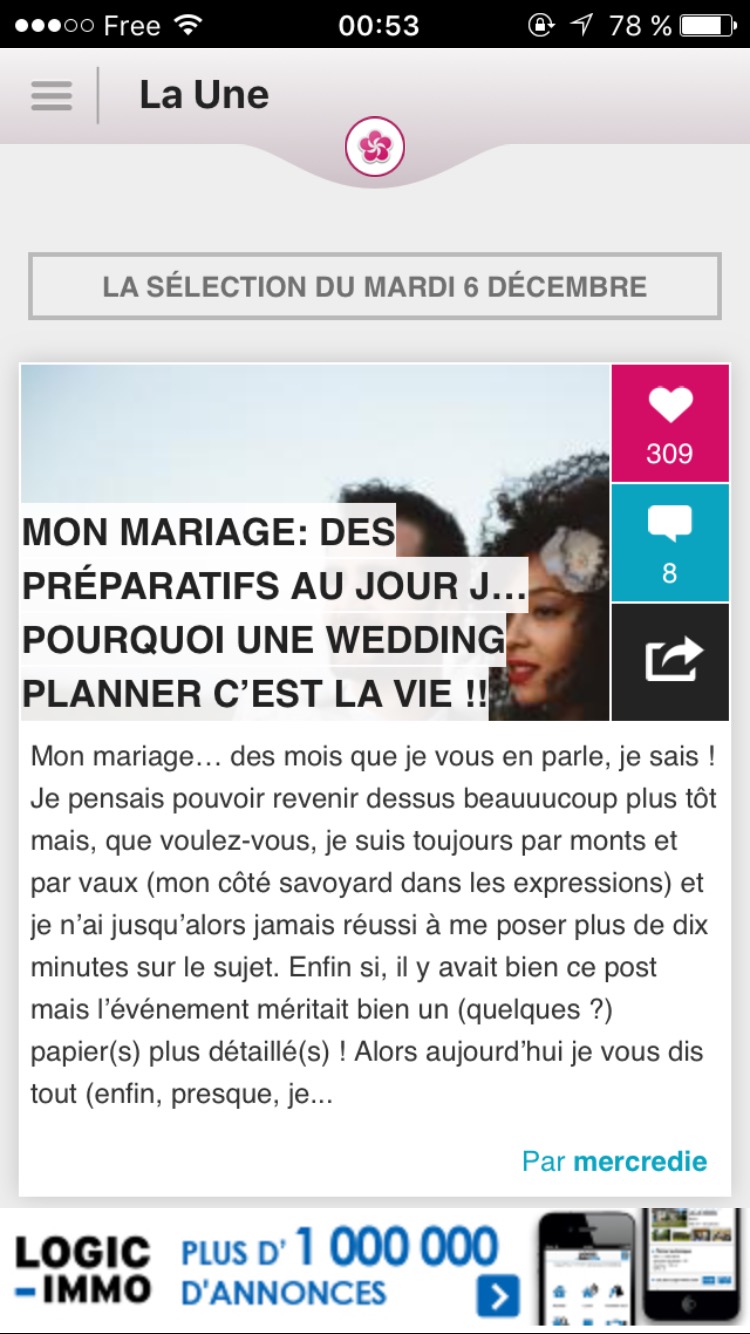Viewport: 750px width, 1334px height.
Task: Share the Mon Mariage article
Action: (670, 662)
